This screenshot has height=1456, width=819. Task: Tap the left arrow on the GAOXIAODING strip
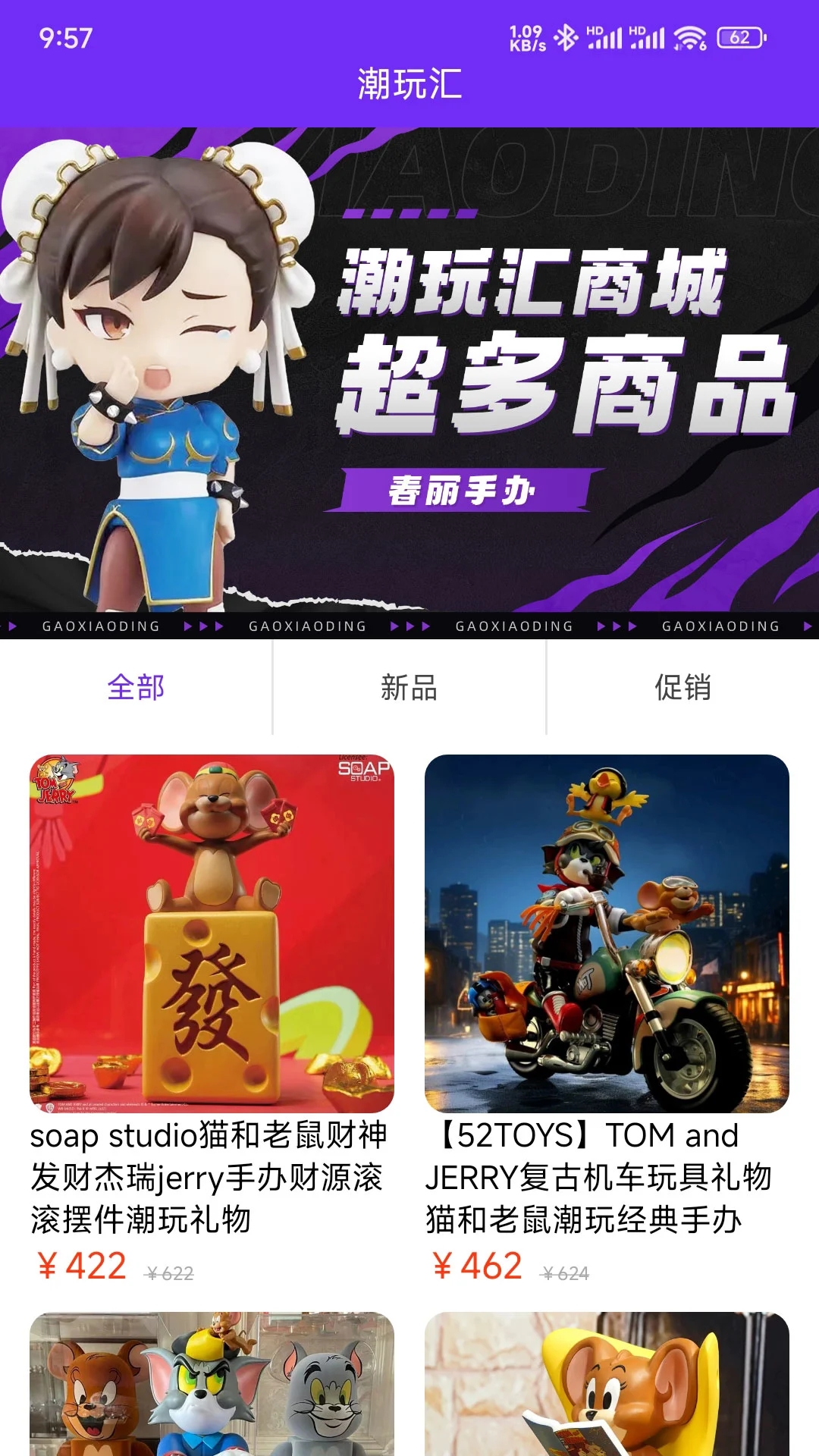point(11,626)
